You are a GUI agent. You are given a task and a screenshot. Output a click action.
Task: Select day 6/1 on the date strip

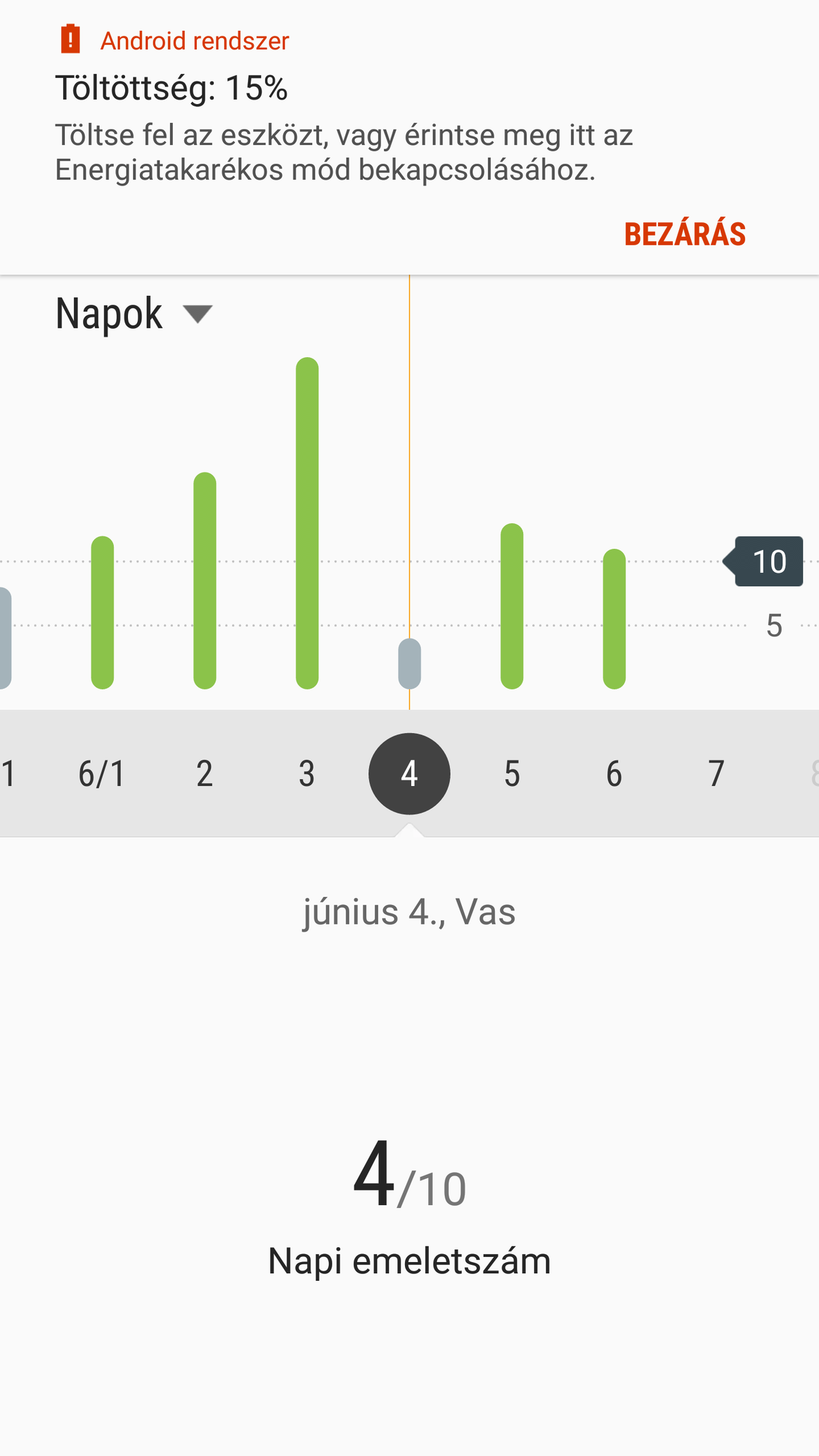point(102,774)
